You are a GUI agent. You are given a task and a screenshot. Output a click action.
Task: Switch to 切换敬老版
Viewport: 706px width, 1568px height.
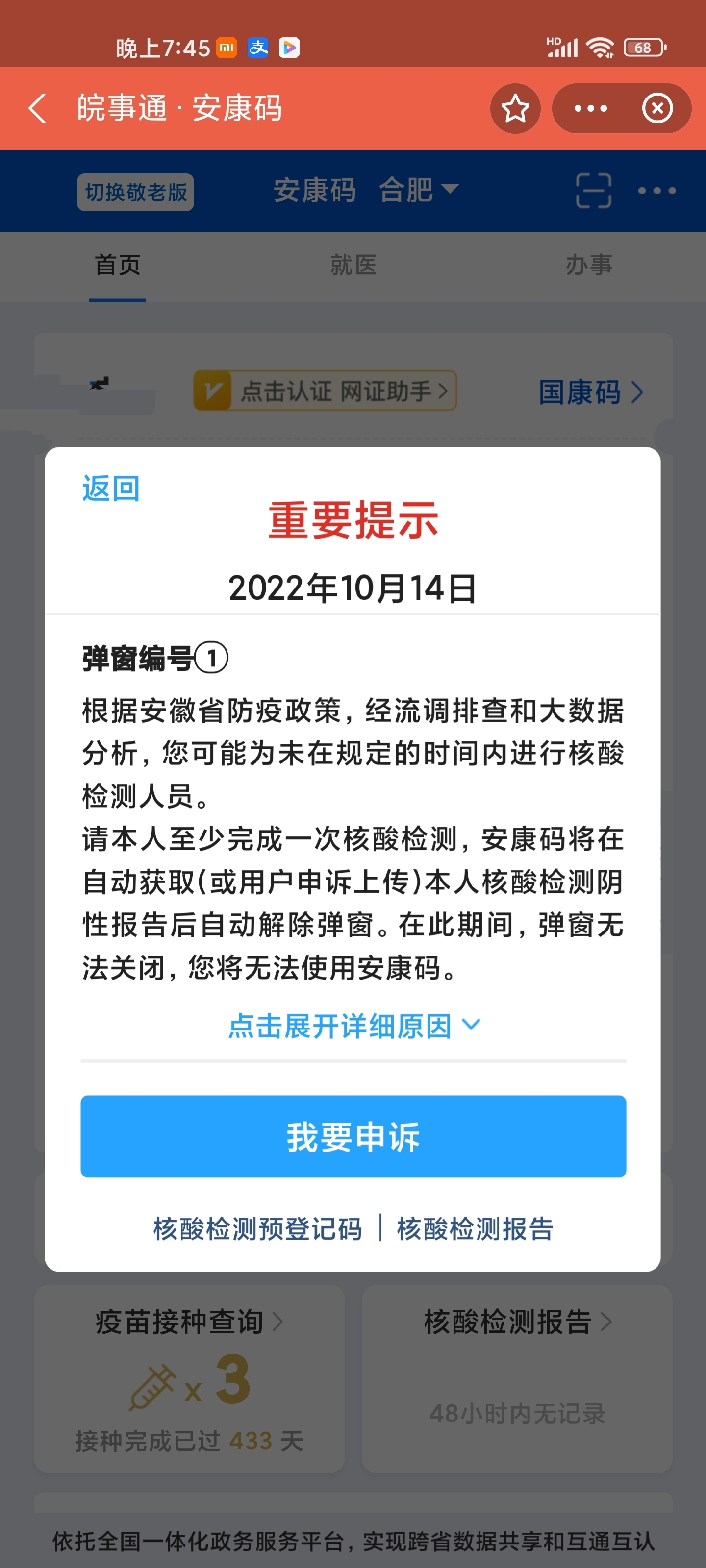coord(135,193)
